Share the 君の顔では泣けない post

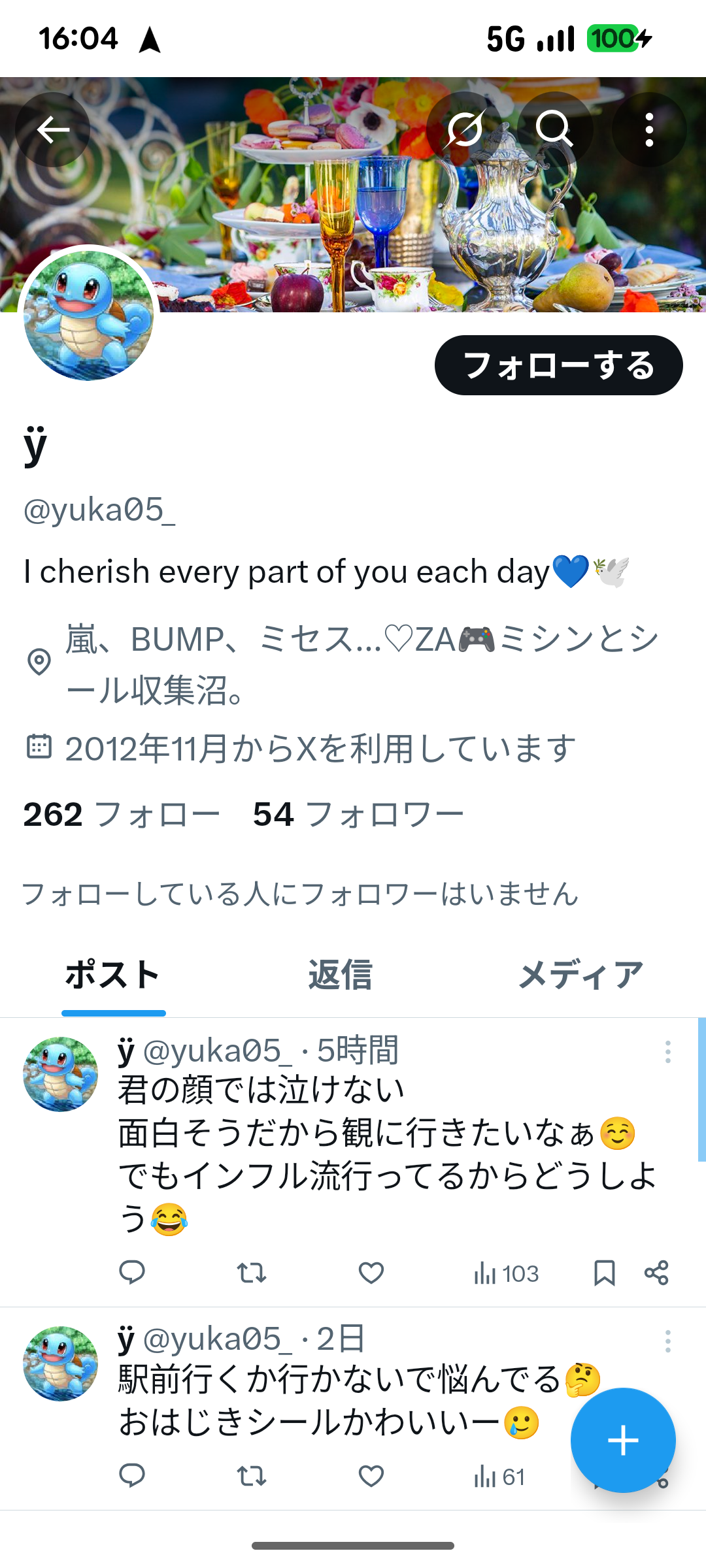pyautogui.click(x=656, y=1273)
